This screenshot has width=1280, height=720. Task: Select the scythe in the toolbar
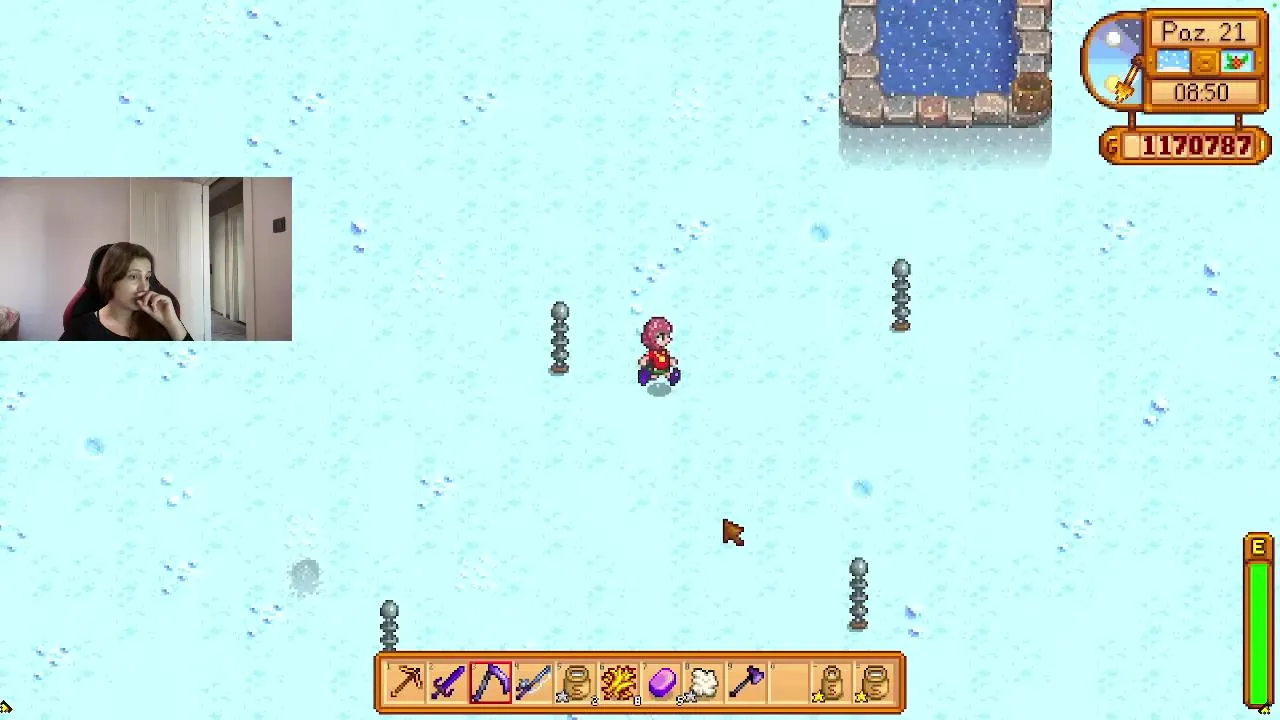(491, 683)
